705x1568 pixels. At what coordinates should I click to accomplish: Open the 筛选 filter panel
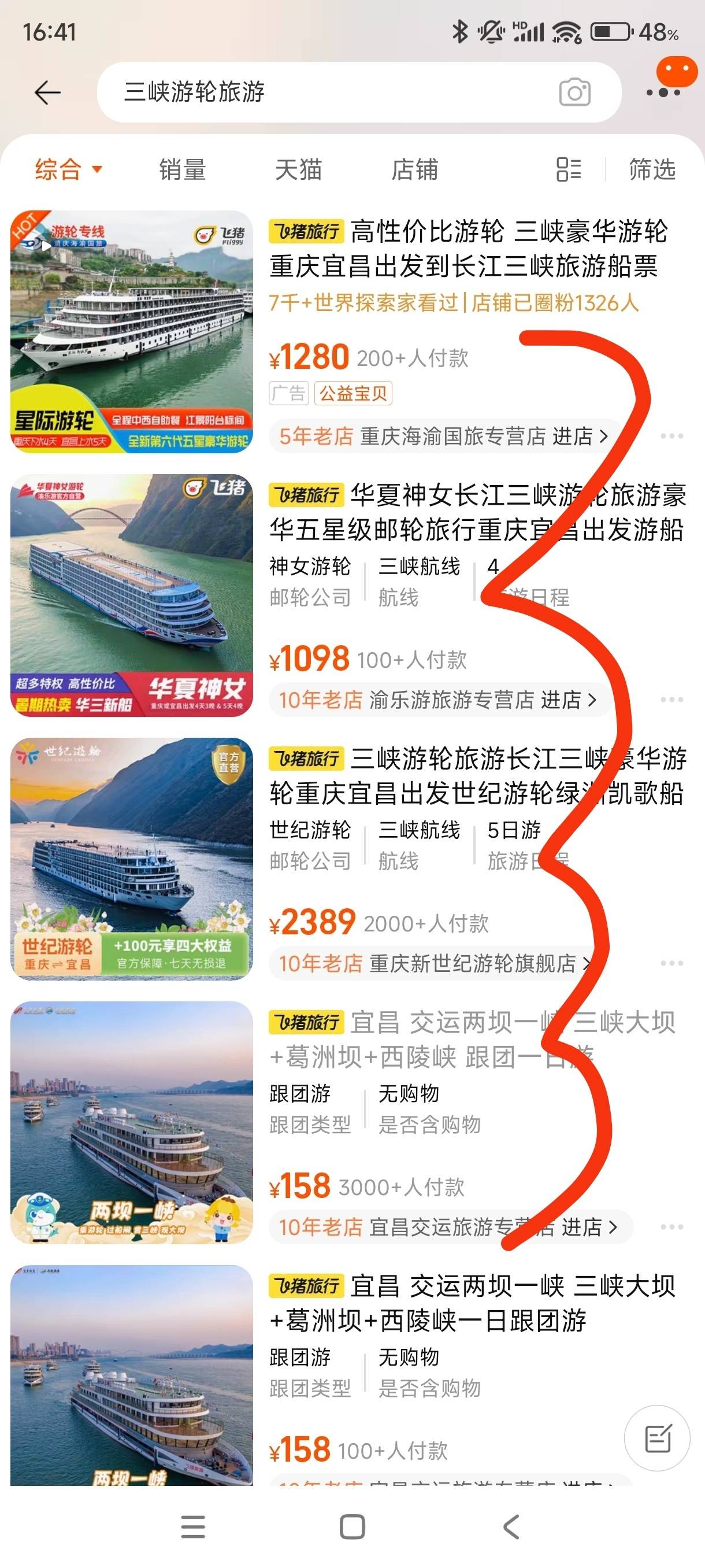pyautogui.click(x=652, y=169)
